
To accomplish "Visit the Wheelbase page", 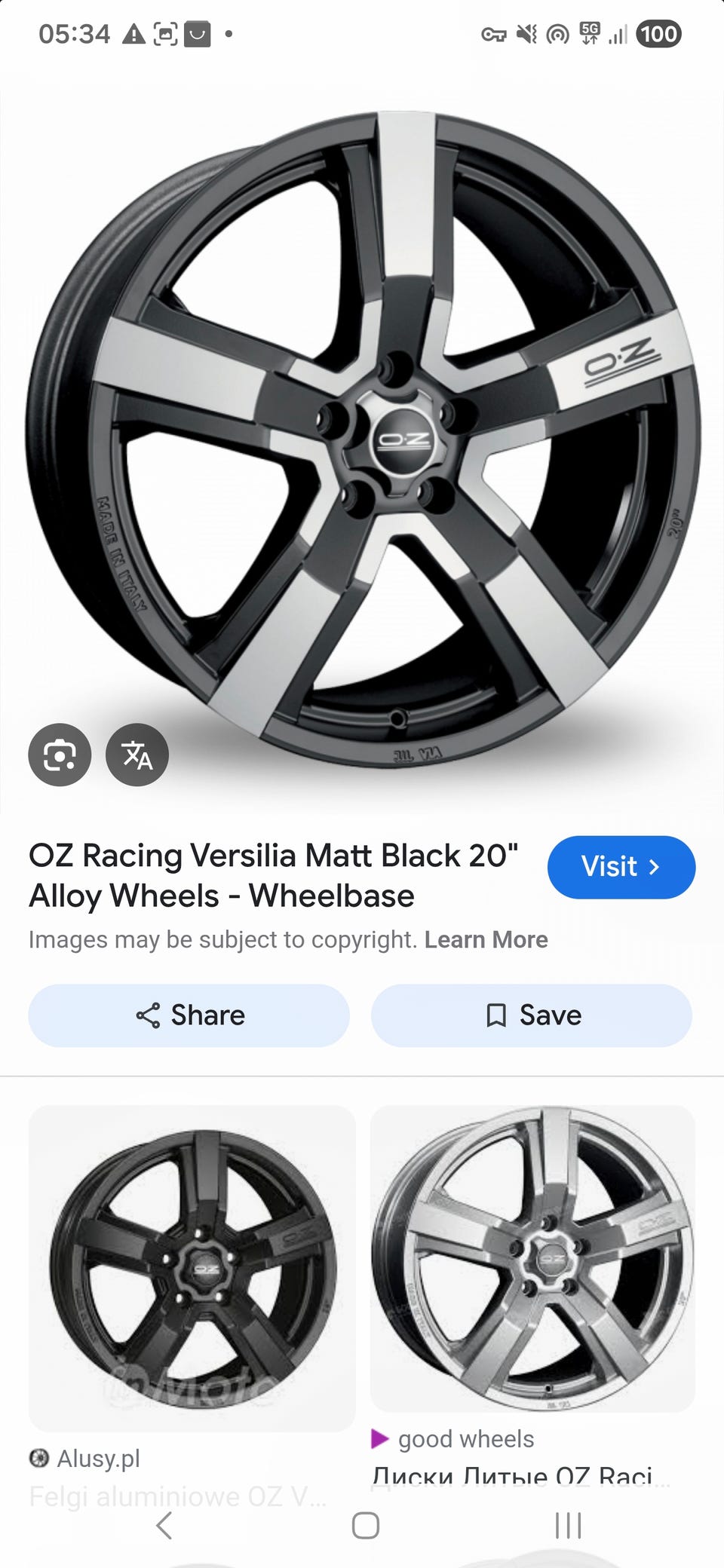I will (x=621, y=867).
